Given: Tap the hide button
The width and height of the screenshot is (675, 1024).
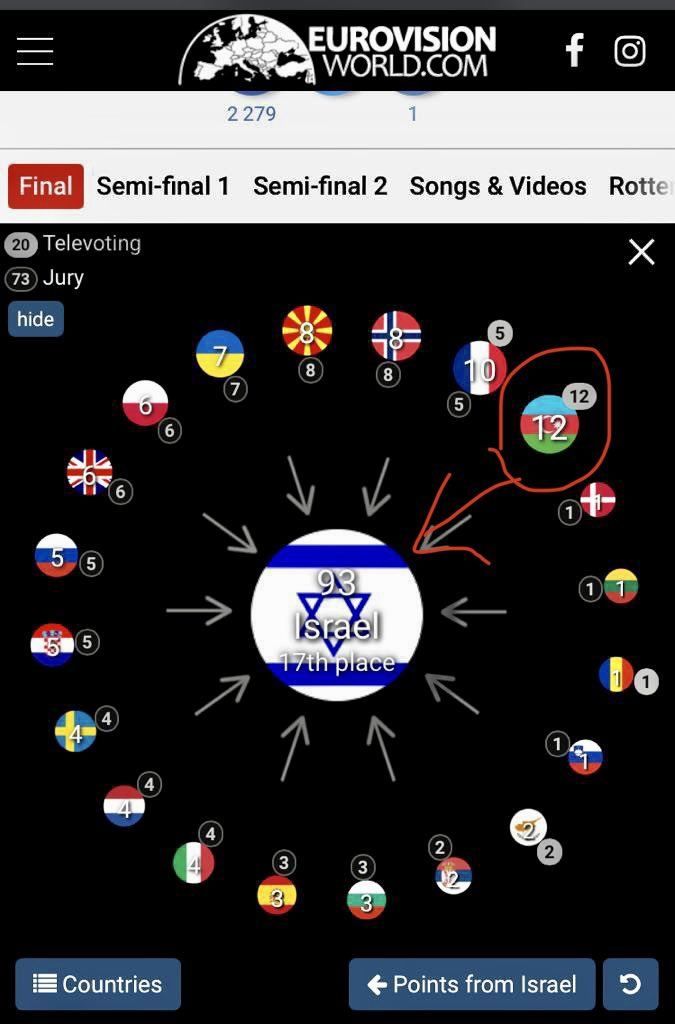Looking at the screenshot, I should (x=36, y=319).
